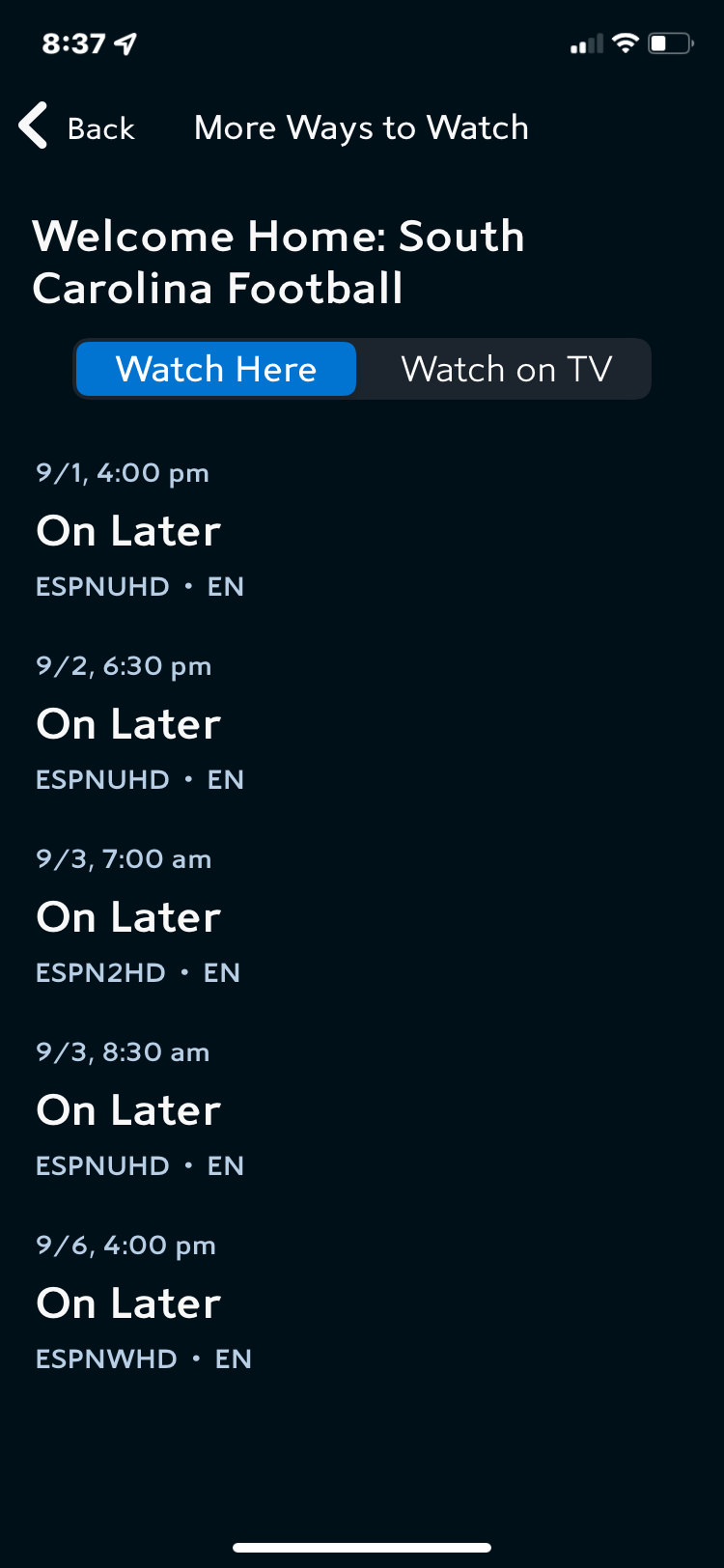Tap the ESPN2HD channel name
This screenshot has width=724, height=1568.
point(100,972)
